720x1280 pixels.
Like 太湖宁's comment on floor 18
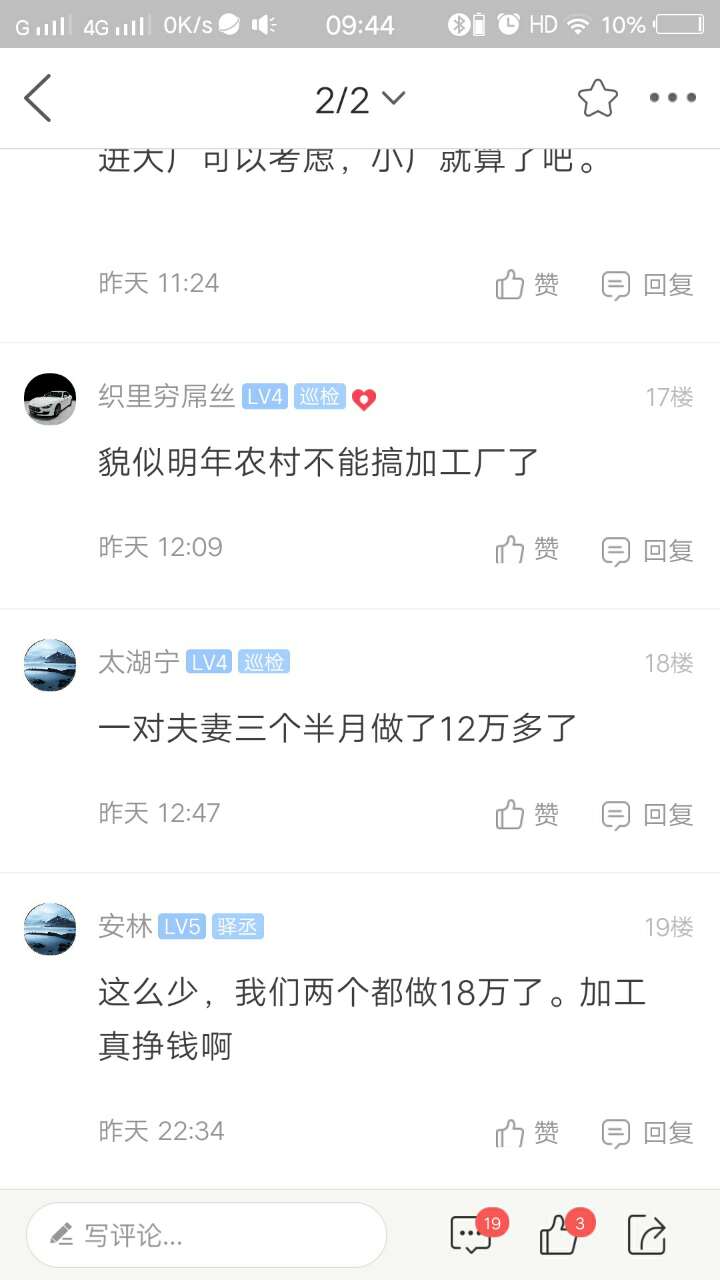pyautogui.click(x=527, y=814)
